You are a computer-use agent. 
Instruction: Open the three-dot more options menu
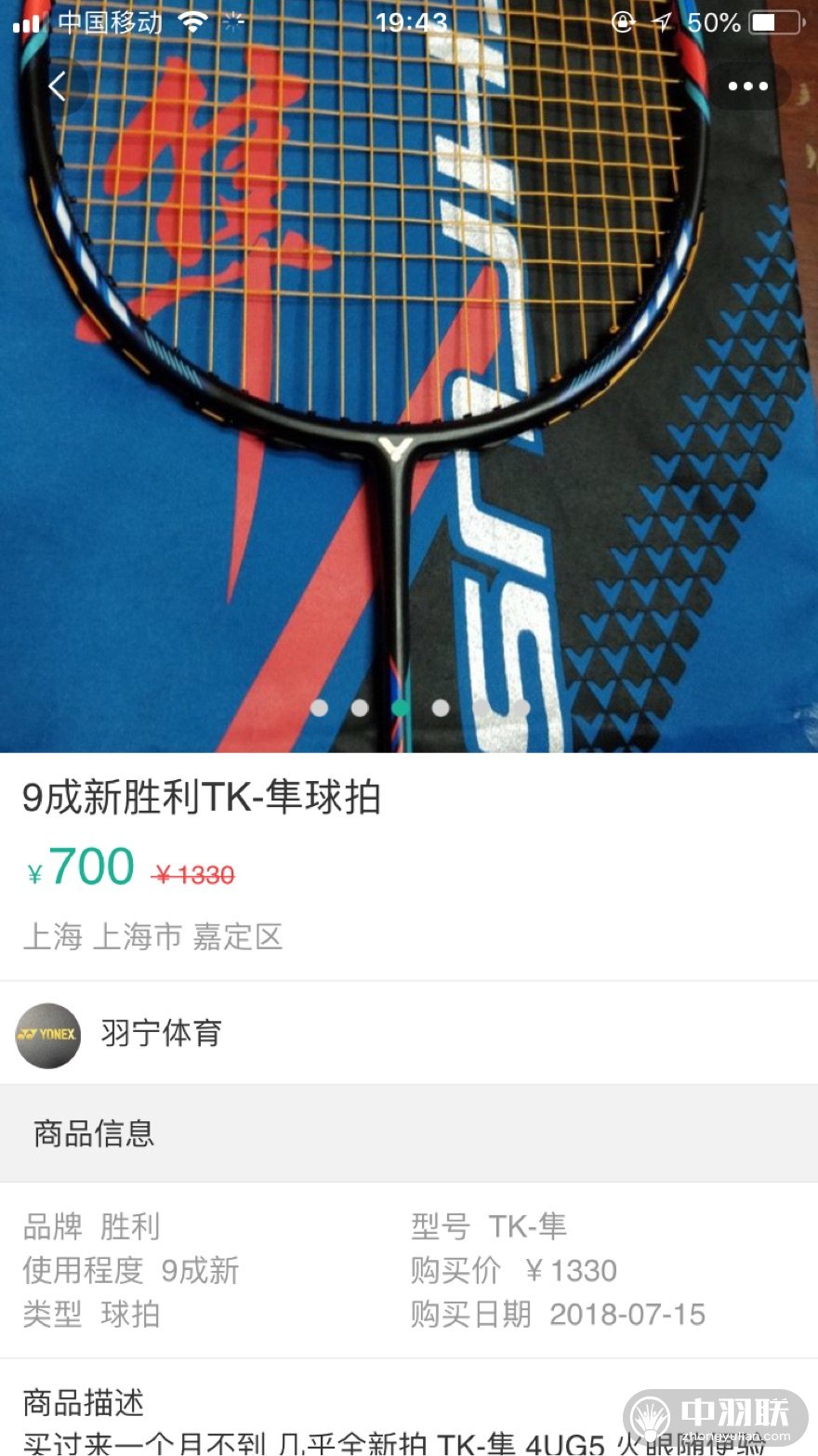(747, 86)
